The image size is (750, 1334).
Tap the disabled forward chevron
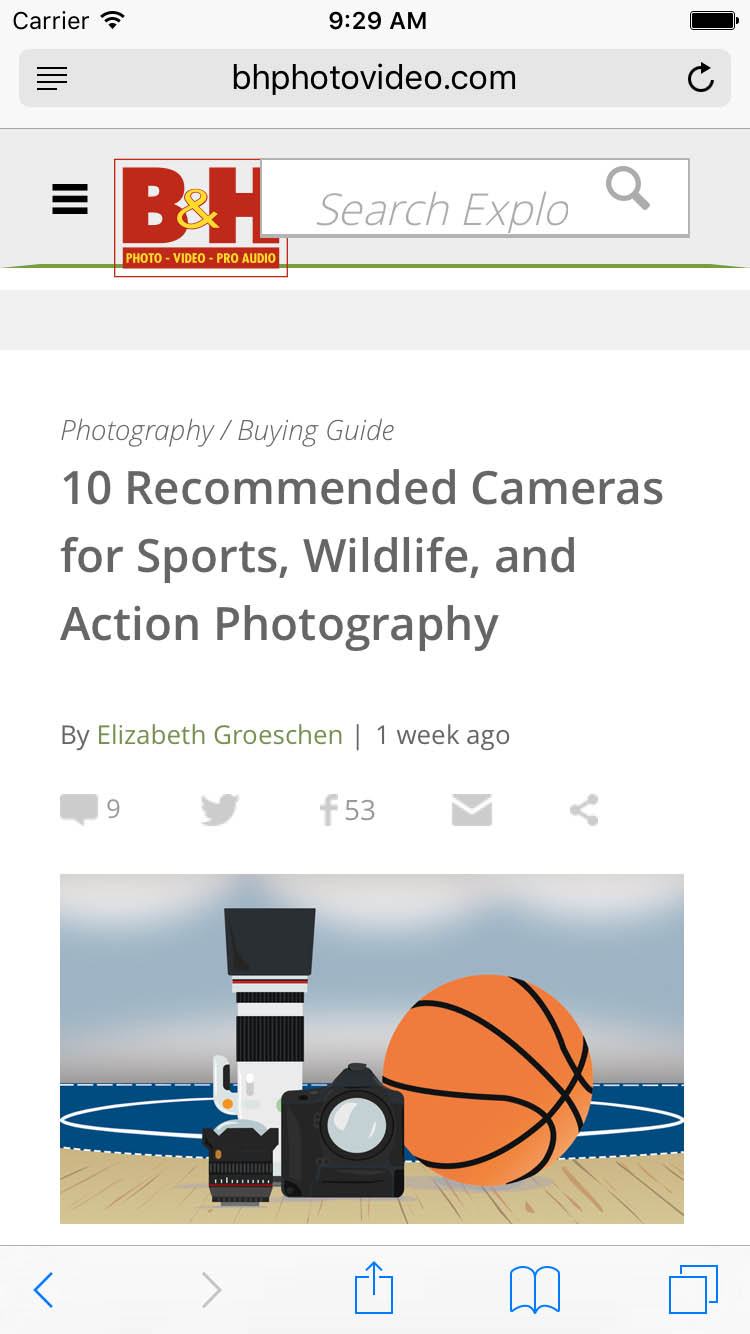pyautogui.click(x=210, y=1289)
